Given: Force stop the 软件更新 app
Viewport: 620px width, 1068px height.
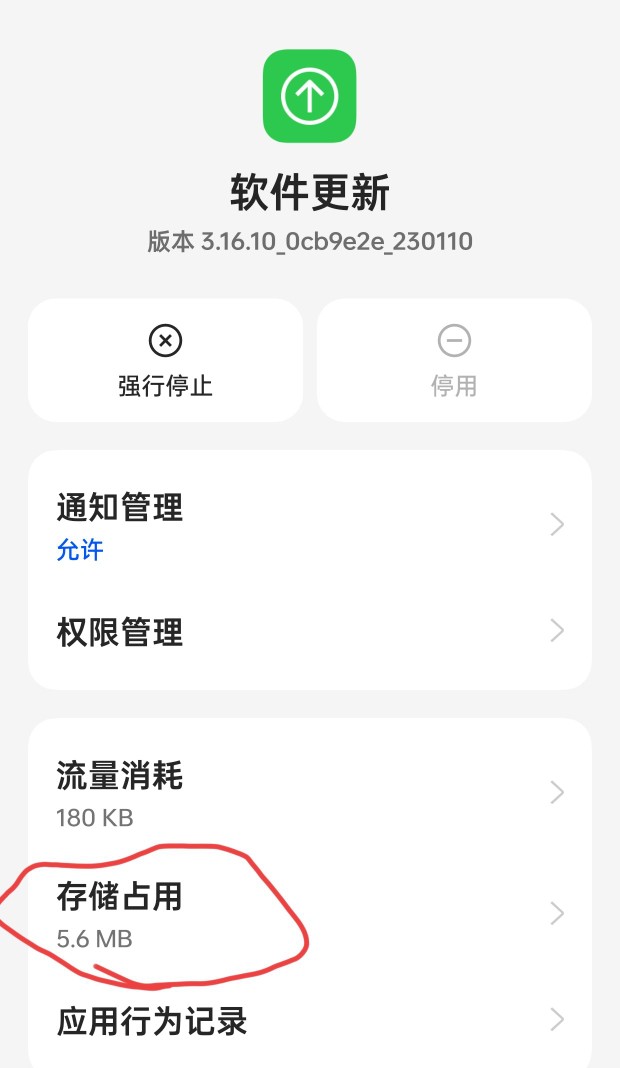Looking at the screenshot, I should pyautogui.click(x=165, y=360).
